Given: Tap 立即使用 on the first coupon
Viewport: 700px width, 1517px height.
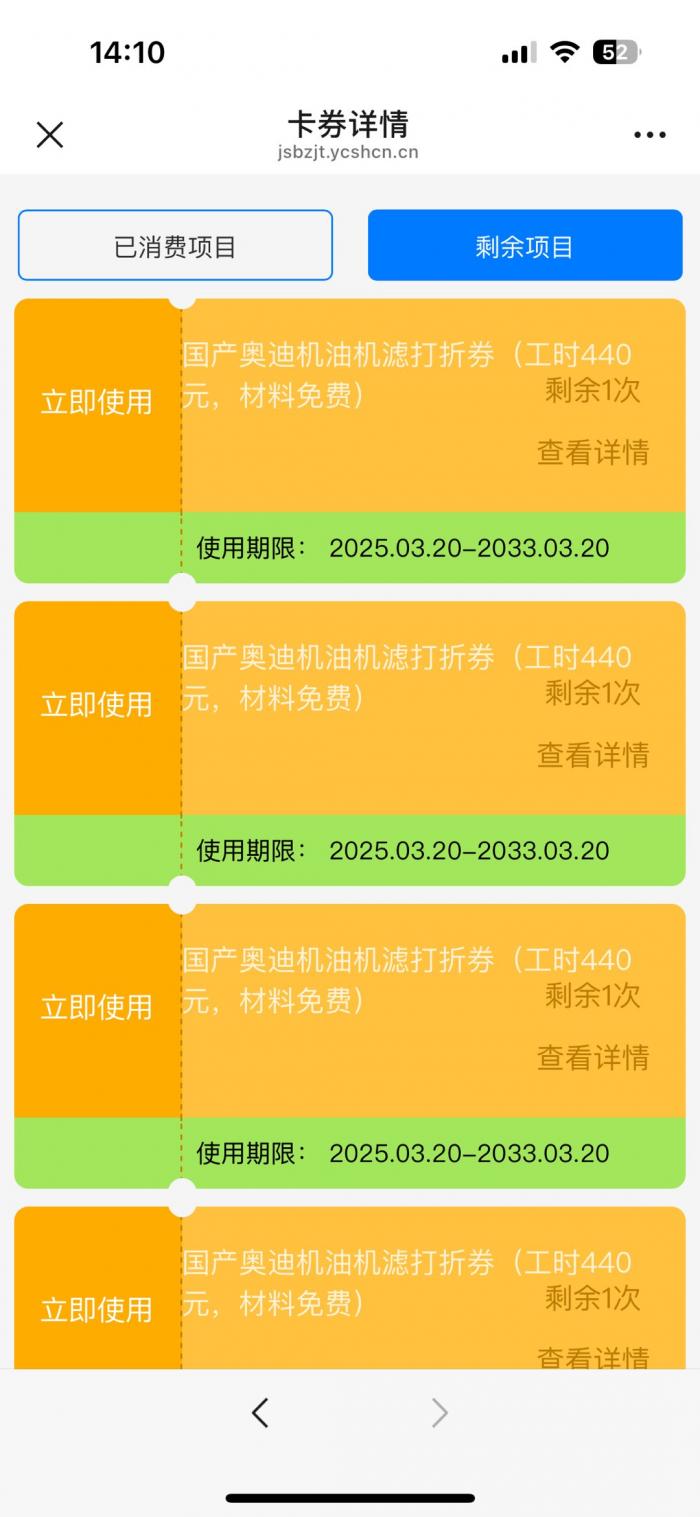Looking at the screenshot, I should pos(97,402).
